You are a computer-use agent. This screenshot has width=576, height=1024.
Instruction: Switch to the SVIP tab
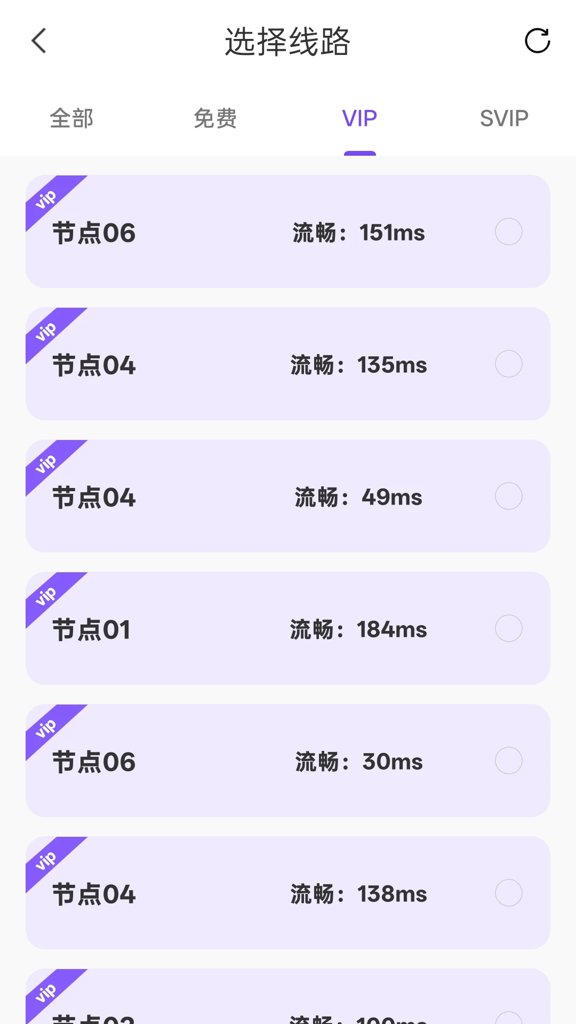pos(504,118)
